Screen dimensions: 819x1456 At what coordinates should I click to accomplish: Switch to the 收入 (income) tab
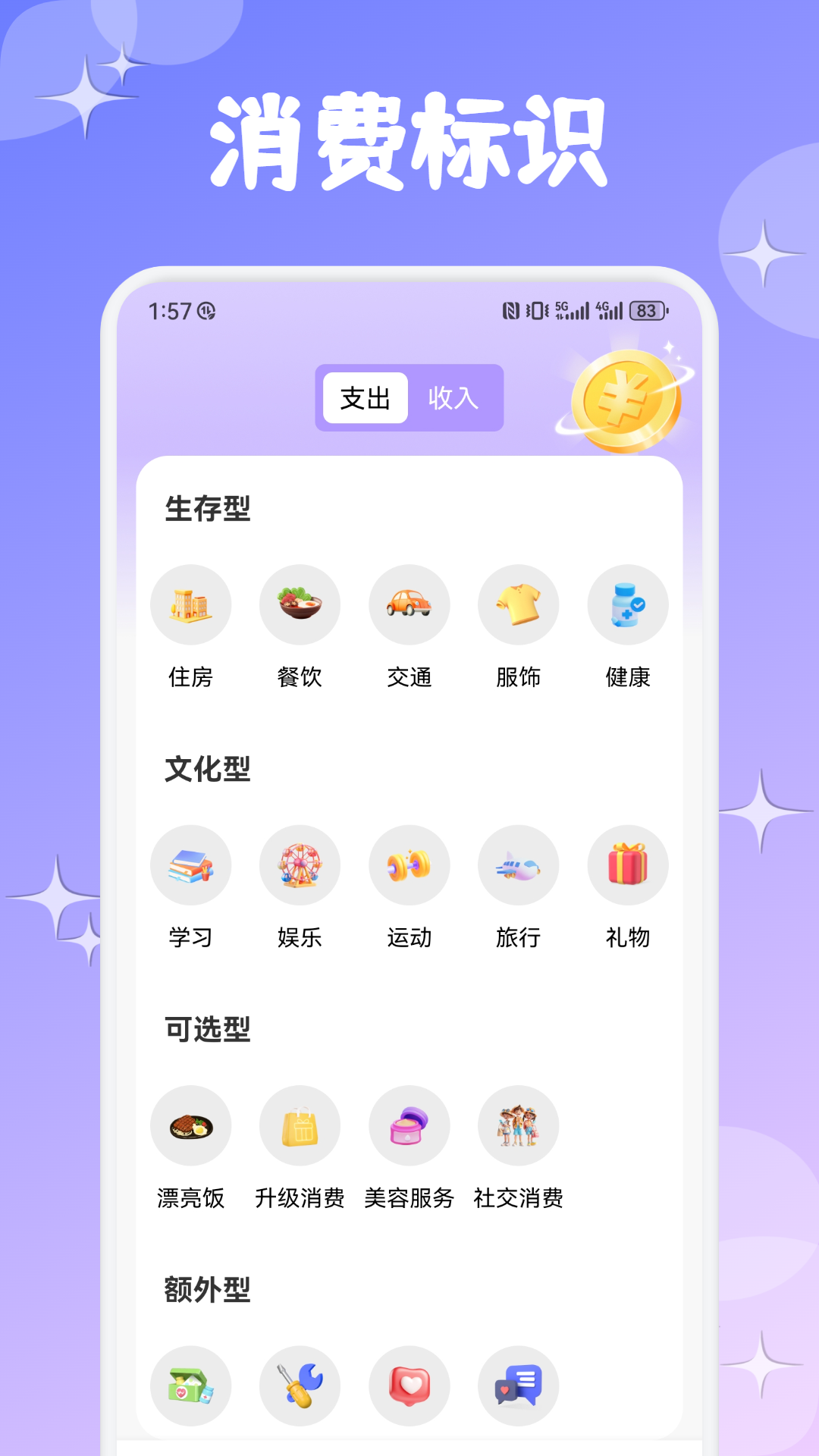click(454, 398)
